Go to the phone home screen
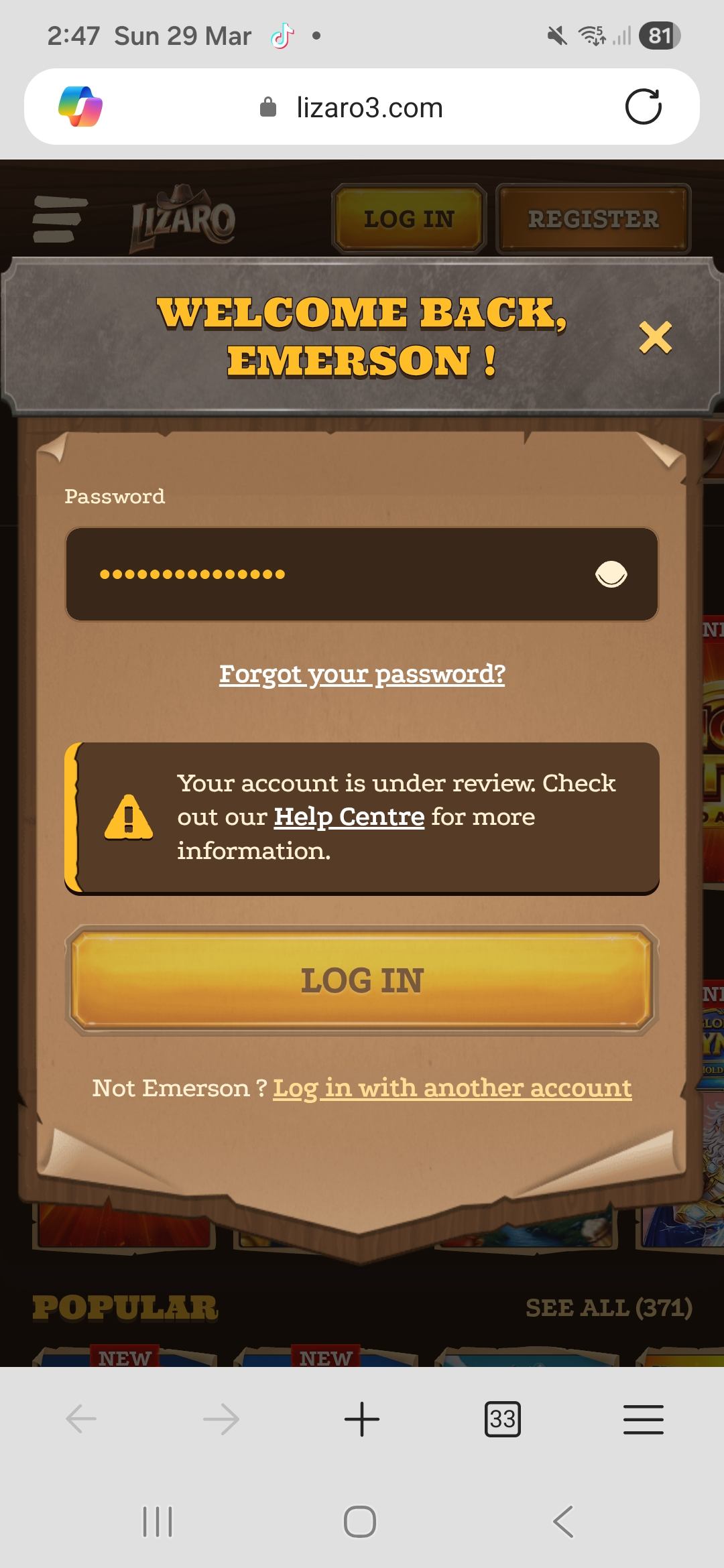 coord(360,1521)
